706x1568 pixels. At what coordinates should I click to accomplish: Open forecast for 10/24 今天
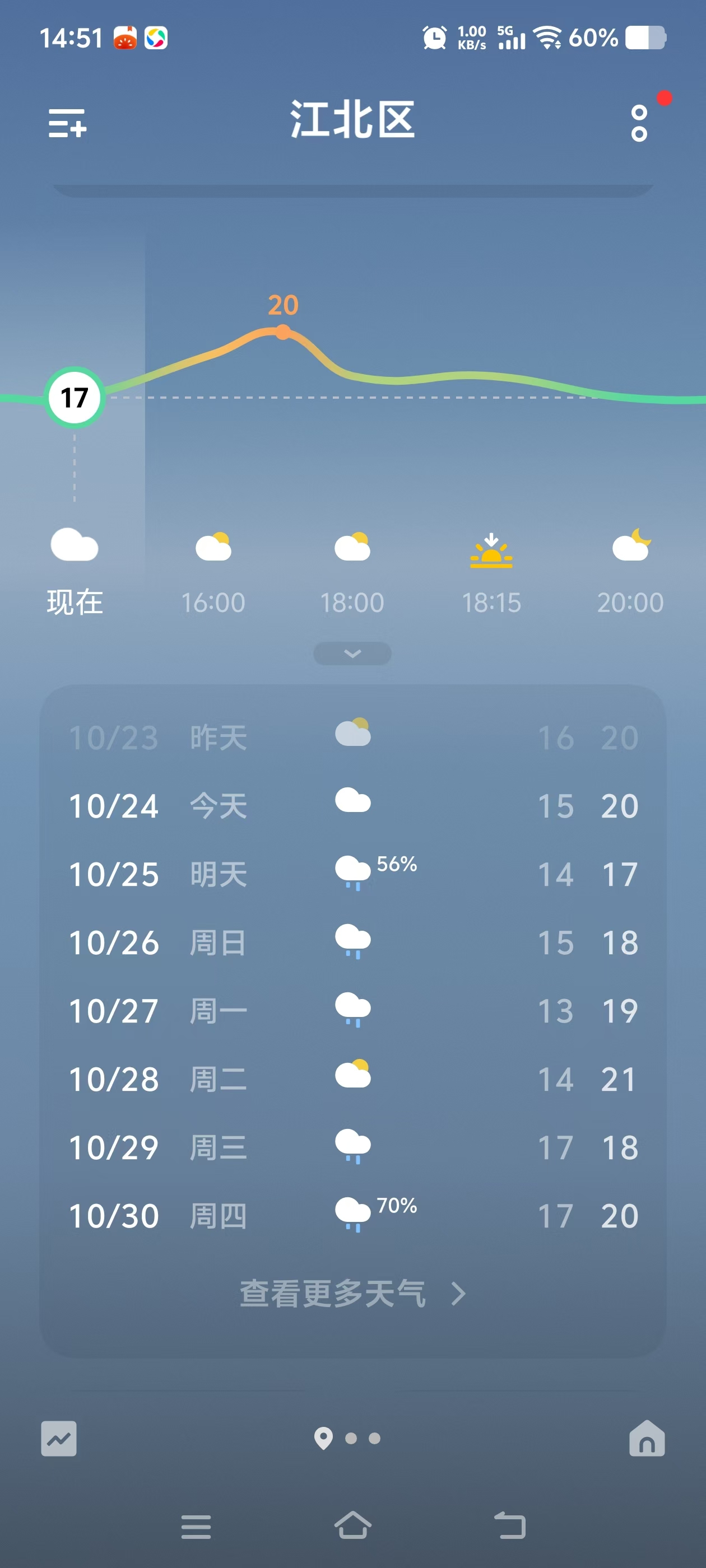352,805
